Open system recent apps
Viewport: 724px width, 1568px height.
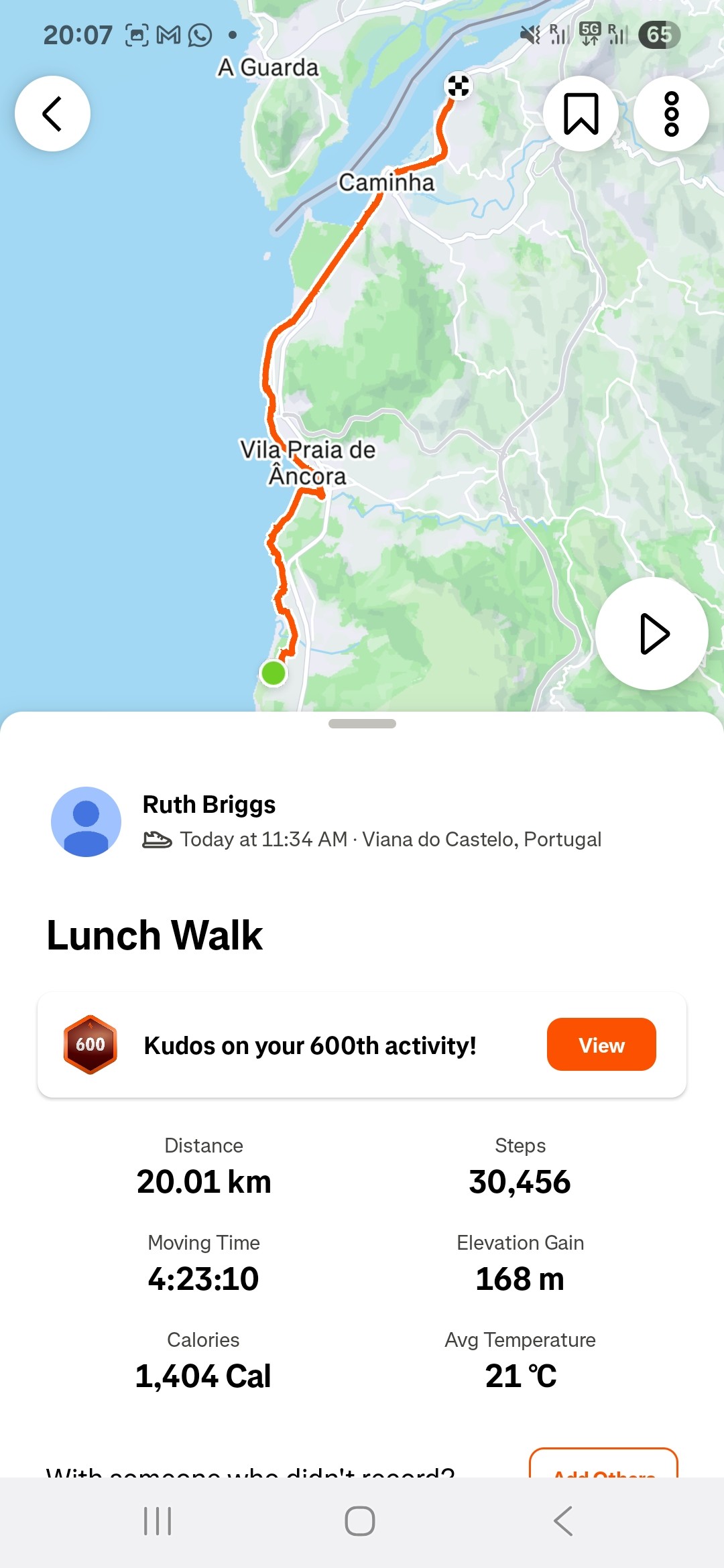point(158,1521)
